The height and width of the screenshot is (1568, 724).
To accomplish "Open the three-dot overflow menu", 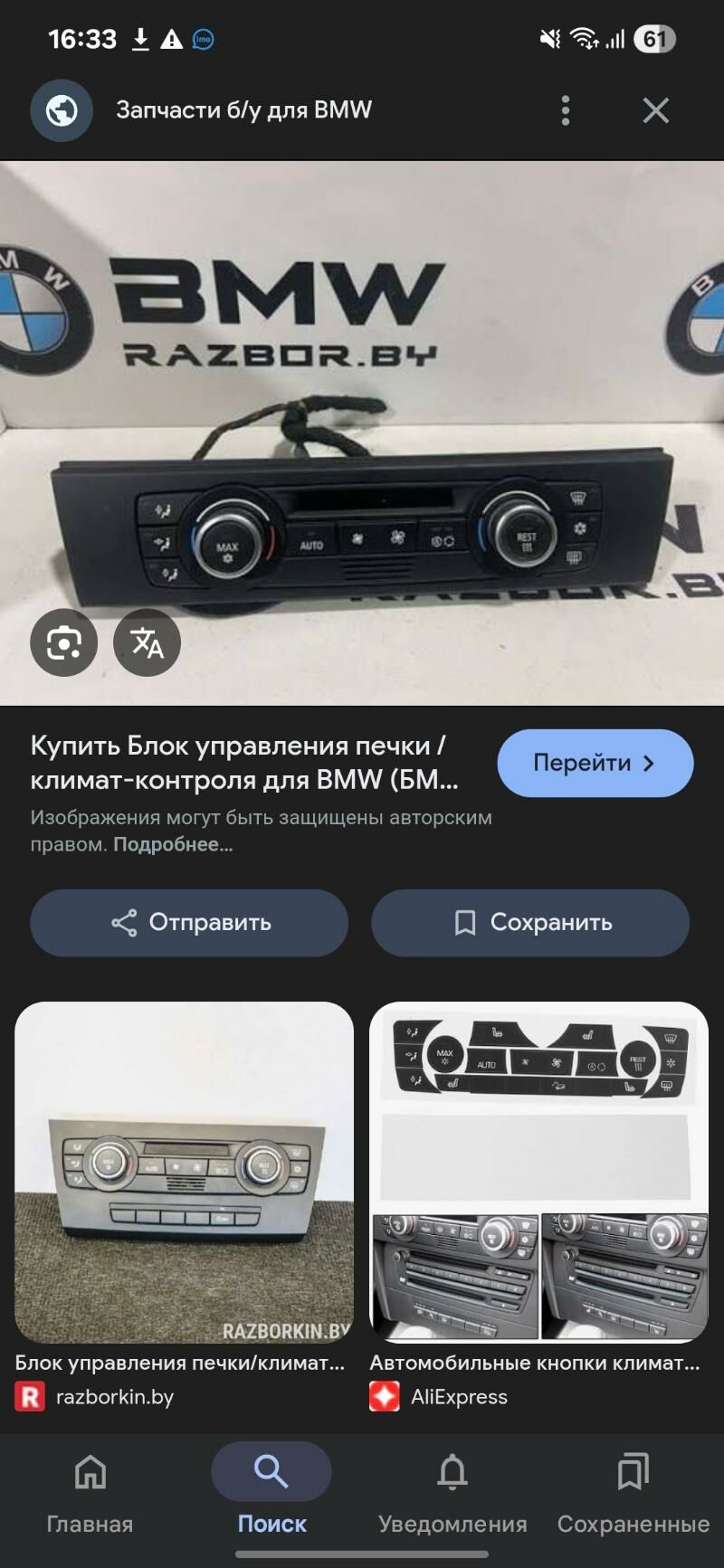I will (566, 110).
